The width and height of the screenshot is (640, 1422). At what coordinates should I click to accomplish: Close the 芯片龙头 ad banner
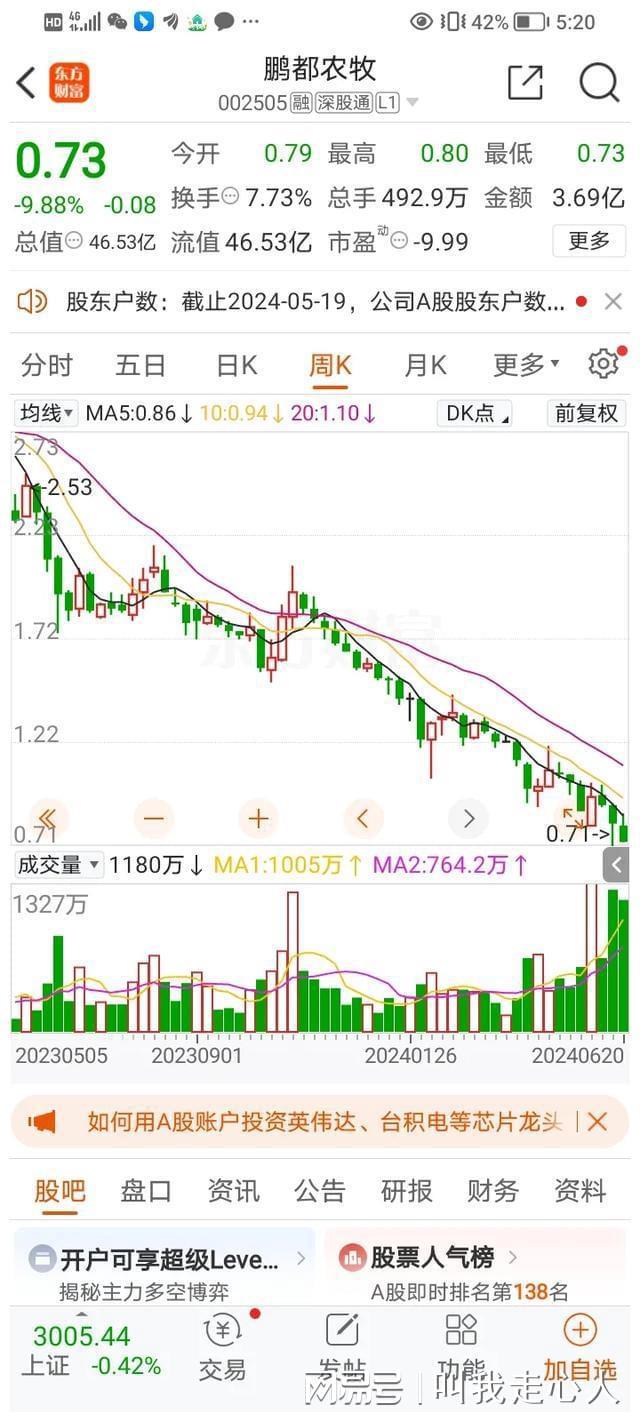tap(597, 1122)
